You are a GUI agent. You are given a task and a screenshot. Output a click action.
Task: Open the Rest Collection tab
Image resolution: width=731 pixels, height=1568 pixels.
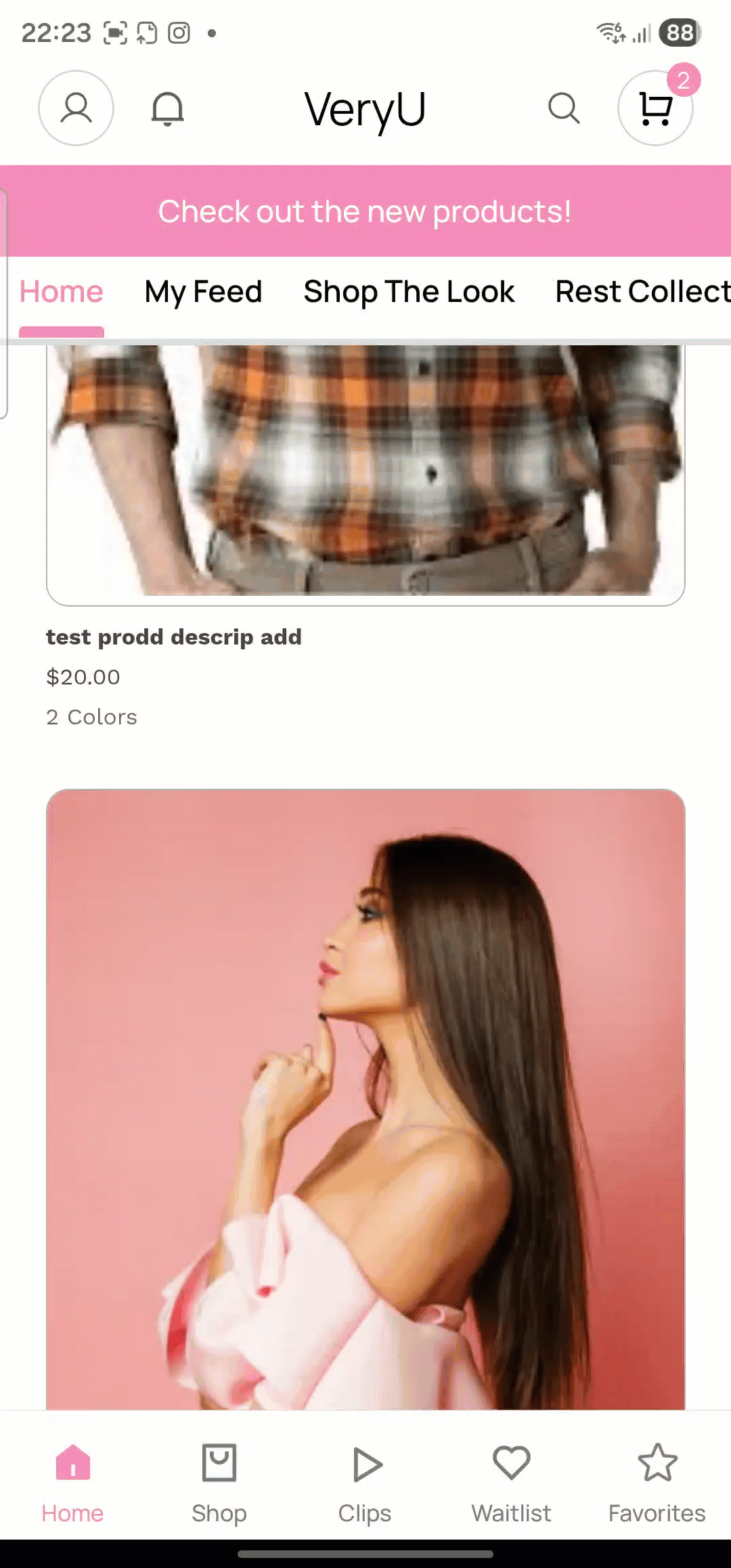click(x=642, y=292)
